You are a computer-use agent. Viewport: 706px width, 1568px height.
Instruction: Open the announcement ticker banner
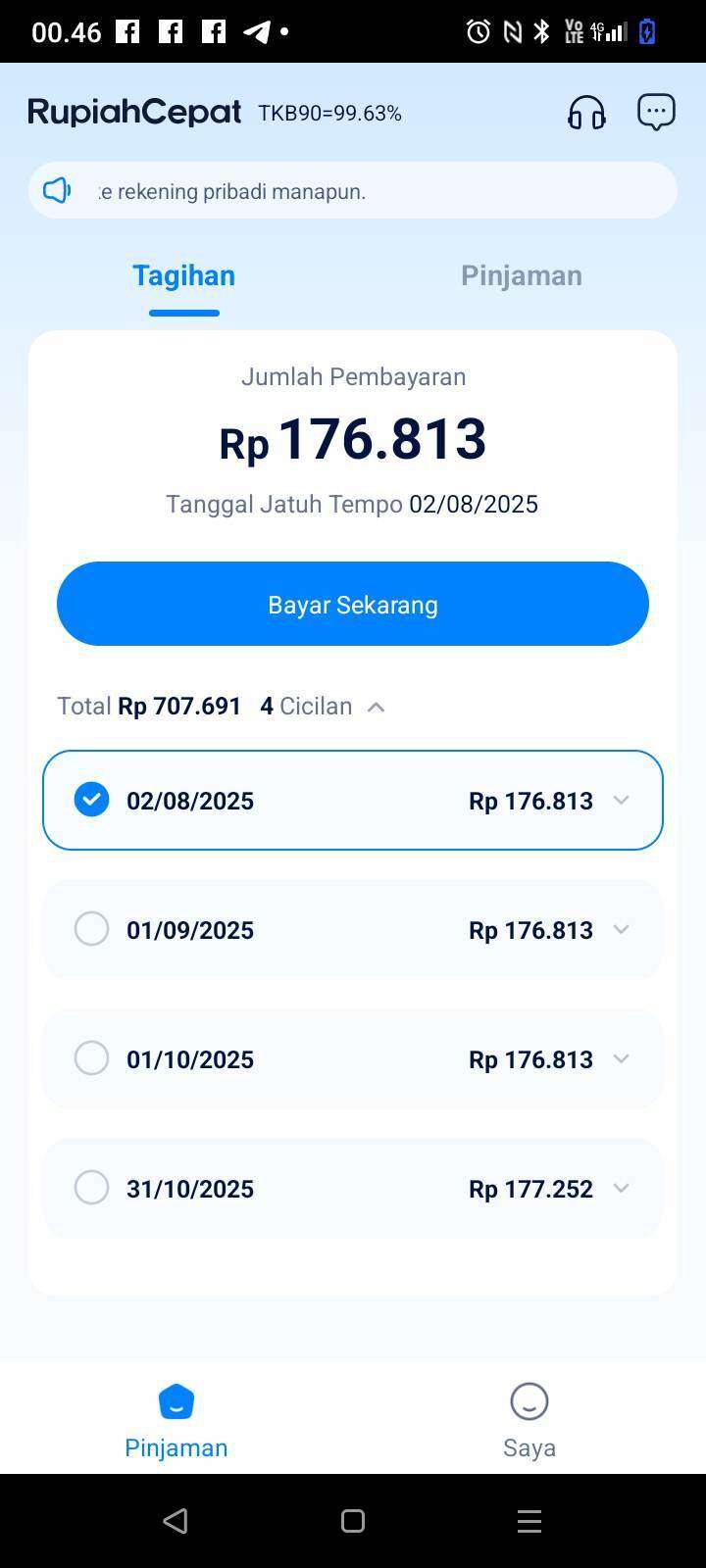(x=353, y=190)
